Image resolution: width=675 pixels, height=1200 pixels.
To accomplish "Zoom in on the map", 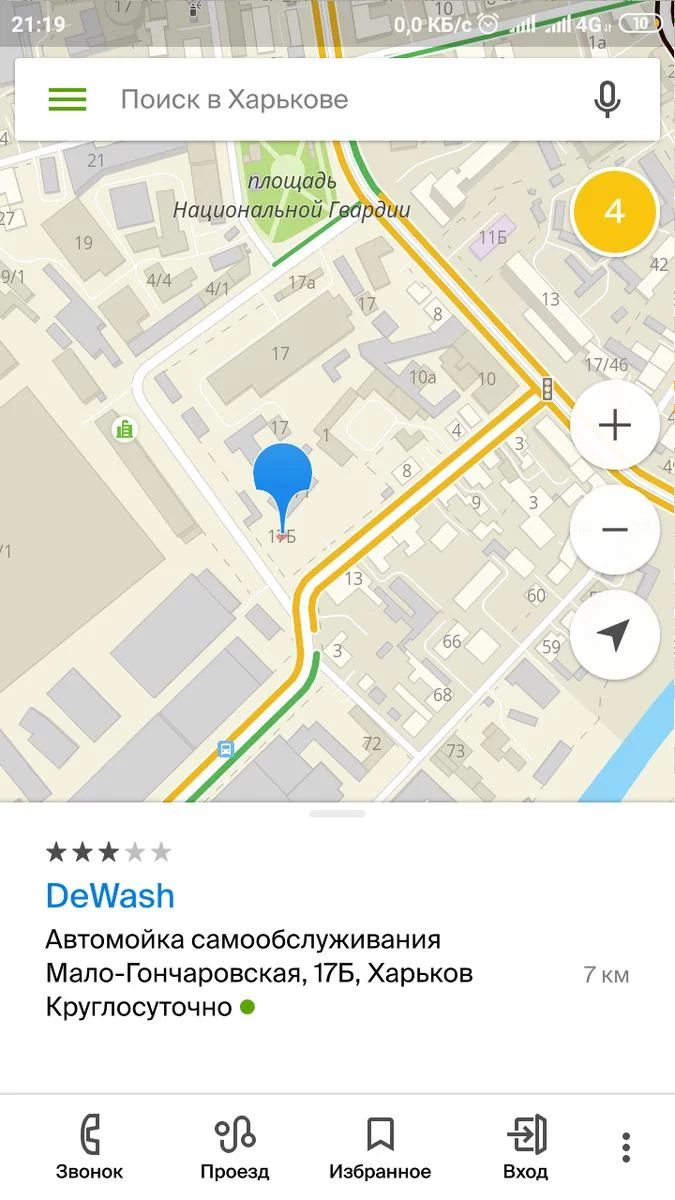I will point(614,426).
